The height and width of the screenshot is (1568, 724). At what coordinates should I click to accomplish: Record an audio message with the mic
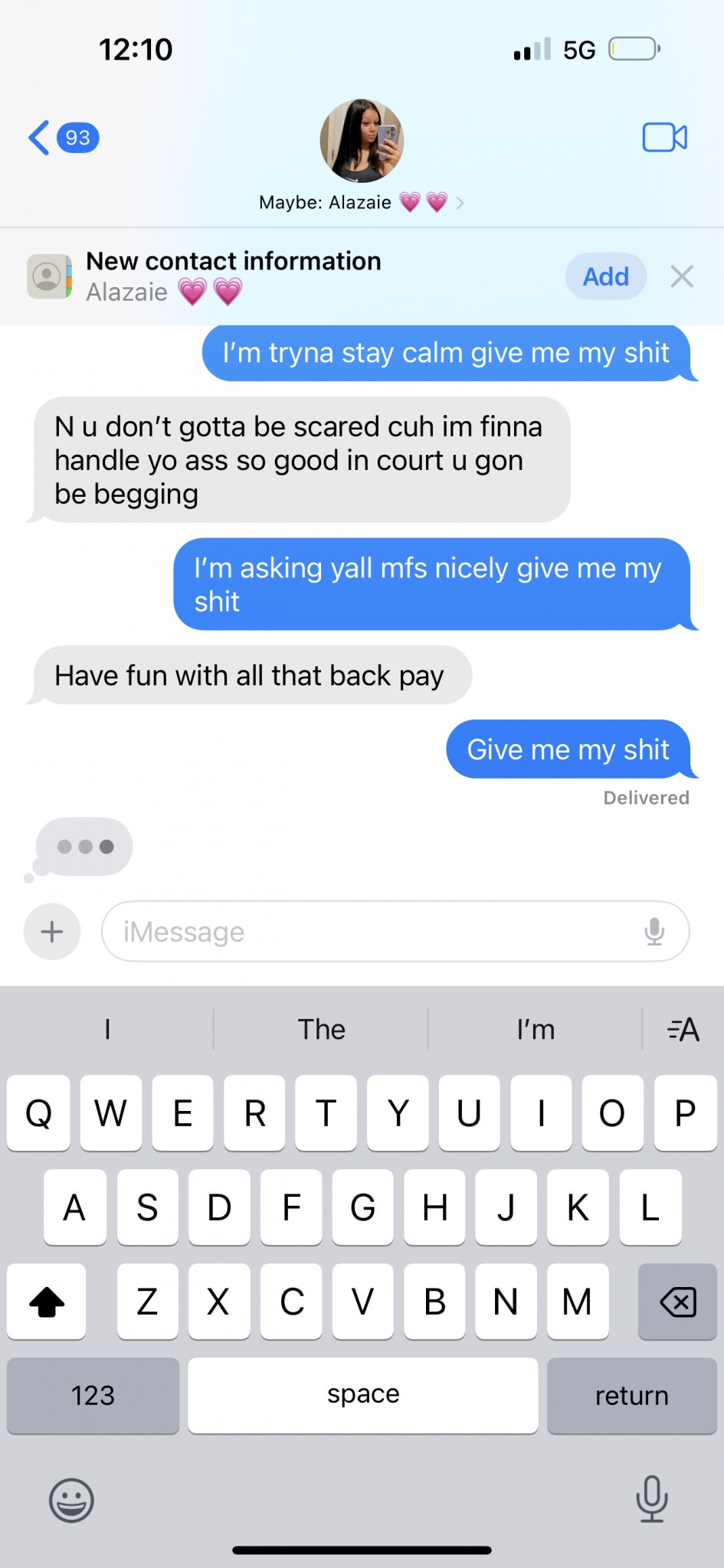654,932
